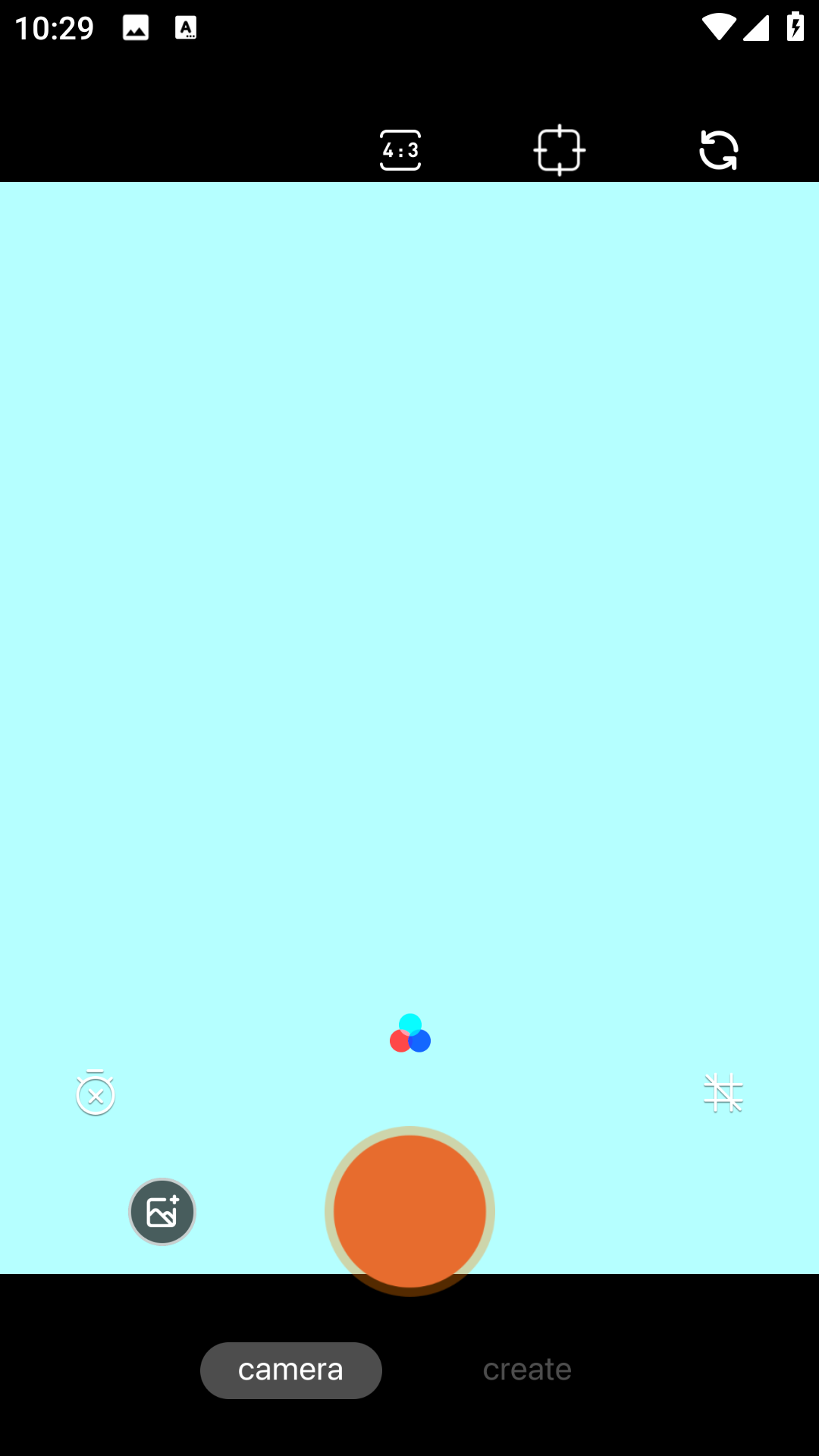Flip to the other camera
Screen dimensions: 819x1456
pyautogui.click(x=718, y=150)
